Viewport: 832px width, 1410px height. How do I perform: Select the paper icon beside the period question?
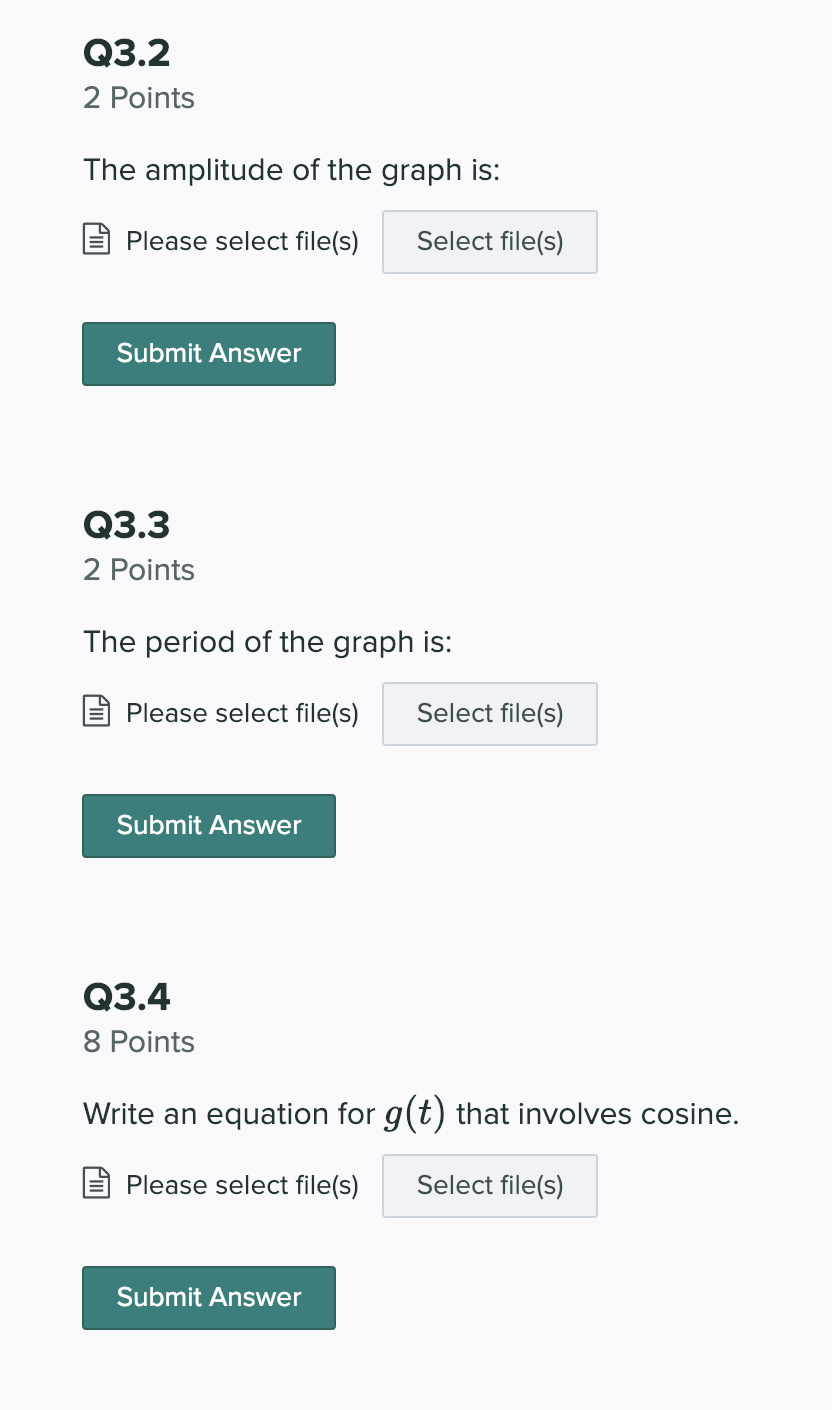[96, 712]
